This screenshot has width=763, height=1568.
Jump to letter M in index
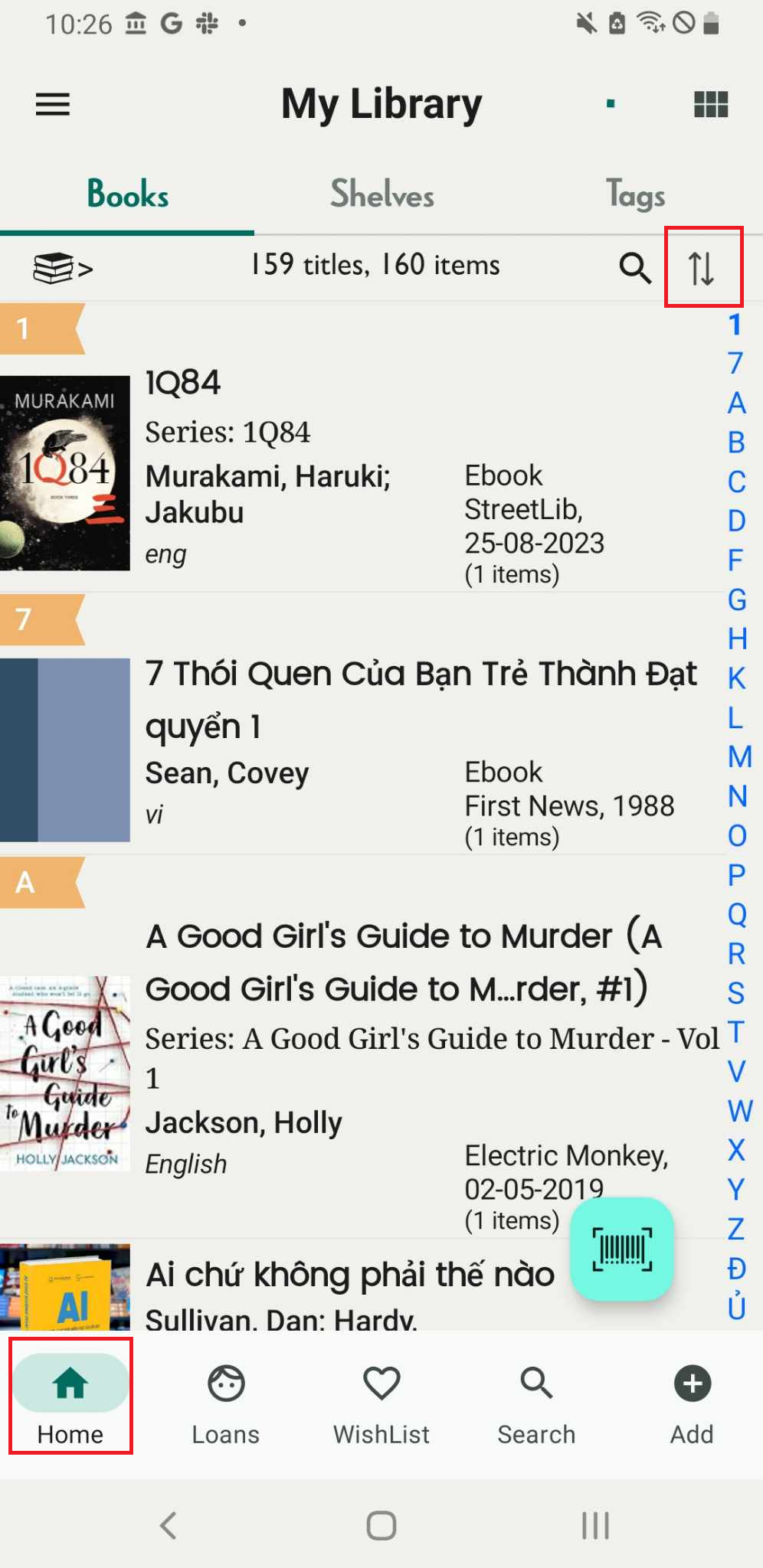pos(738,756)
